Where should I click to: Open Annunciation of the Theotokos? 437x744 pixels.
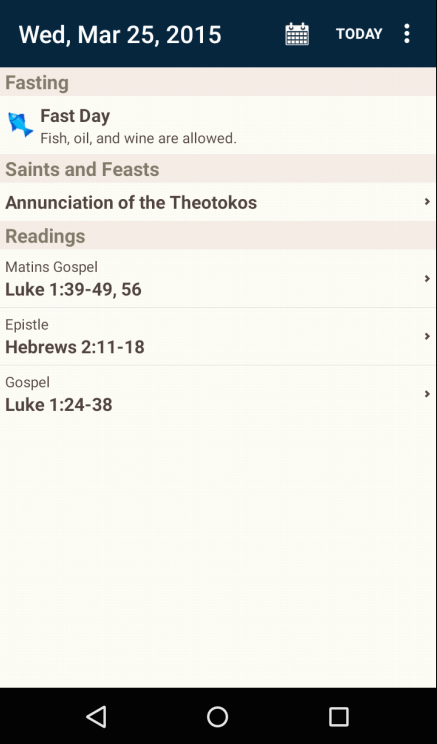point(218,202)
